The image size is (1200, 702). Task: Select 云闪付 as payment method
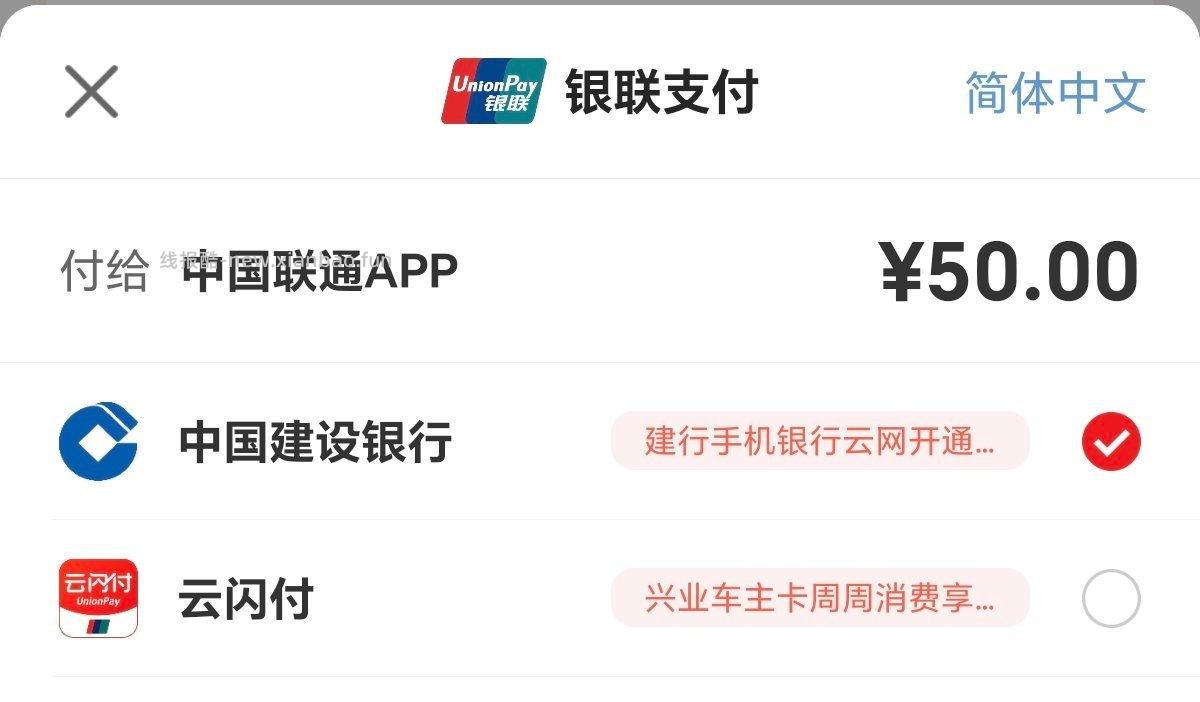coord(1110,598)
